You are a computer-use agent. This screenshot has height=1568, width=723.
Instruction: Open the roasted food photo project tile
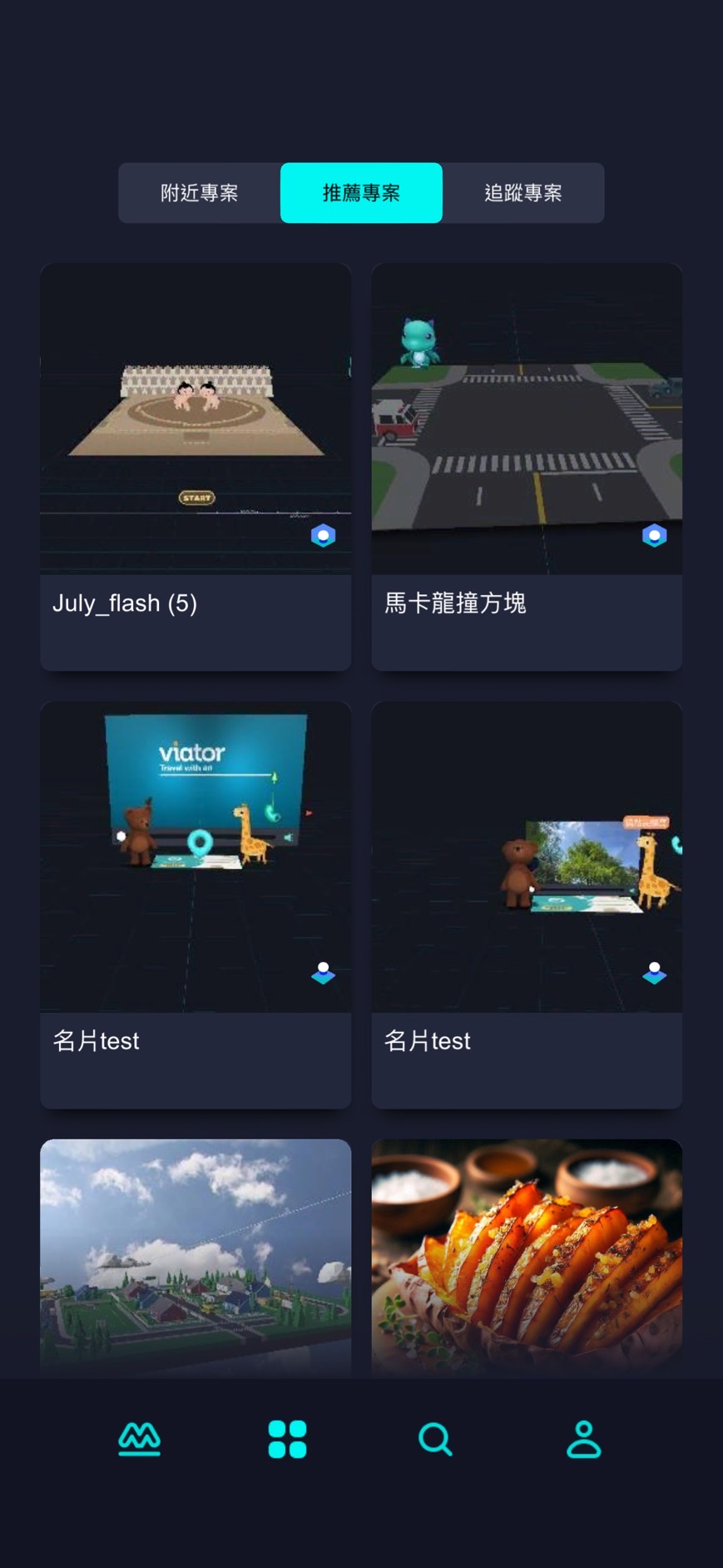tap(527, 1257)
